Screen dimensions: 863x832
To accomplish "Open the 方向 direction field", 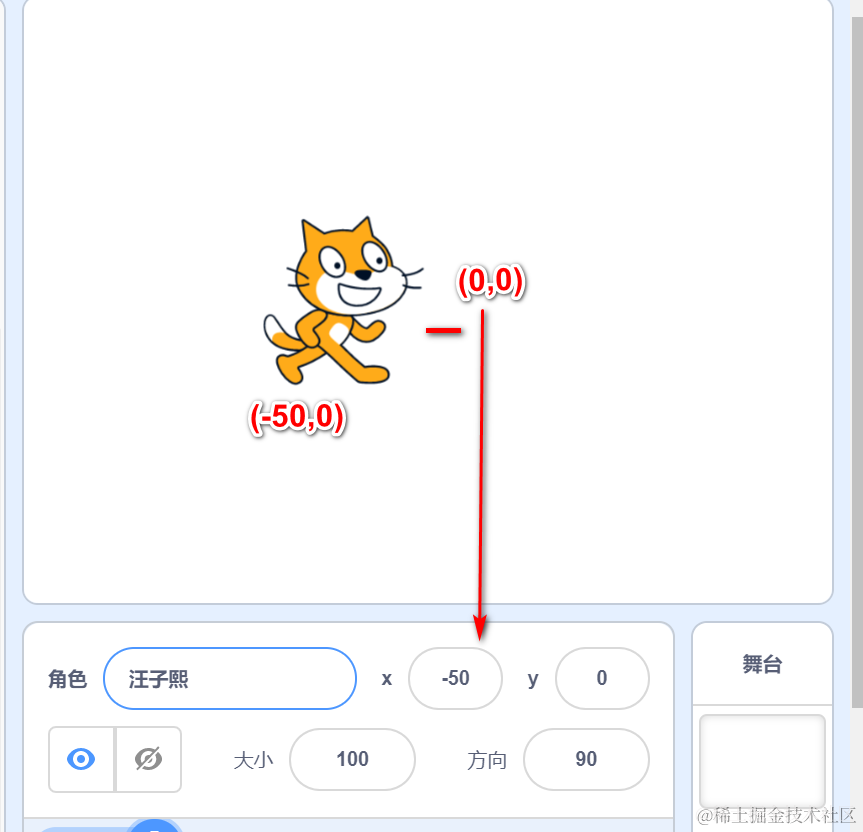I will point(586,759).
